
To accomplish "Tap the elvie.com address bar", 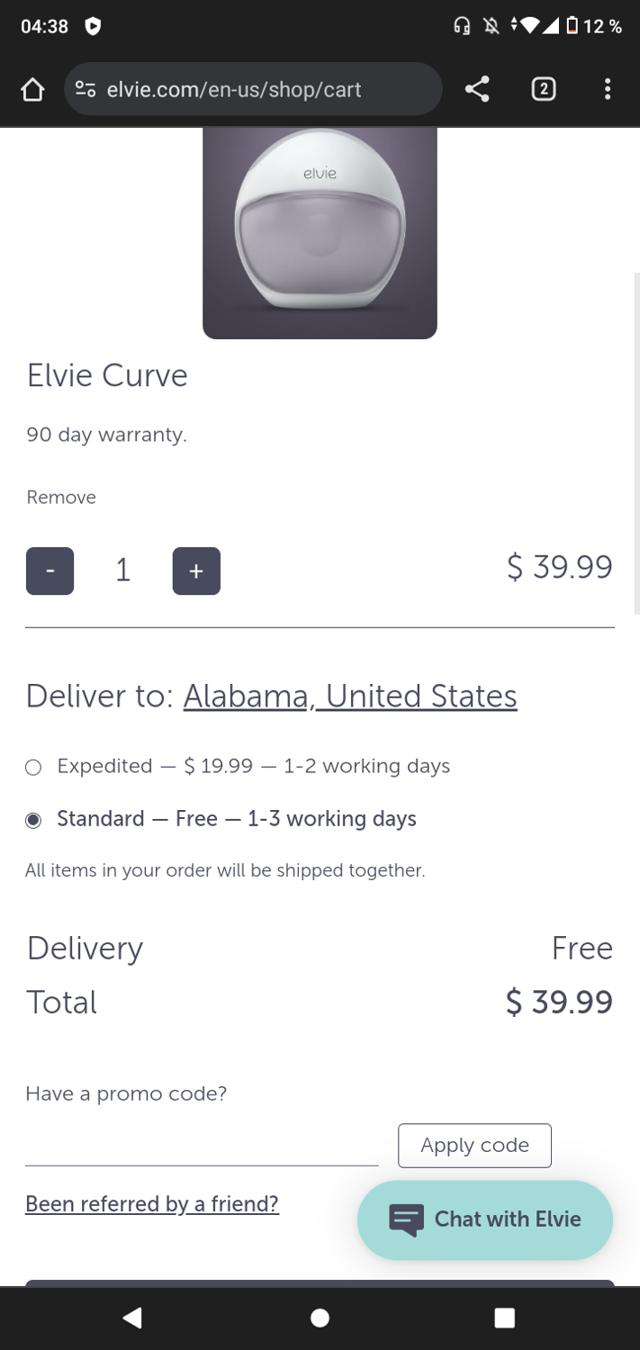I will [252, 90].
